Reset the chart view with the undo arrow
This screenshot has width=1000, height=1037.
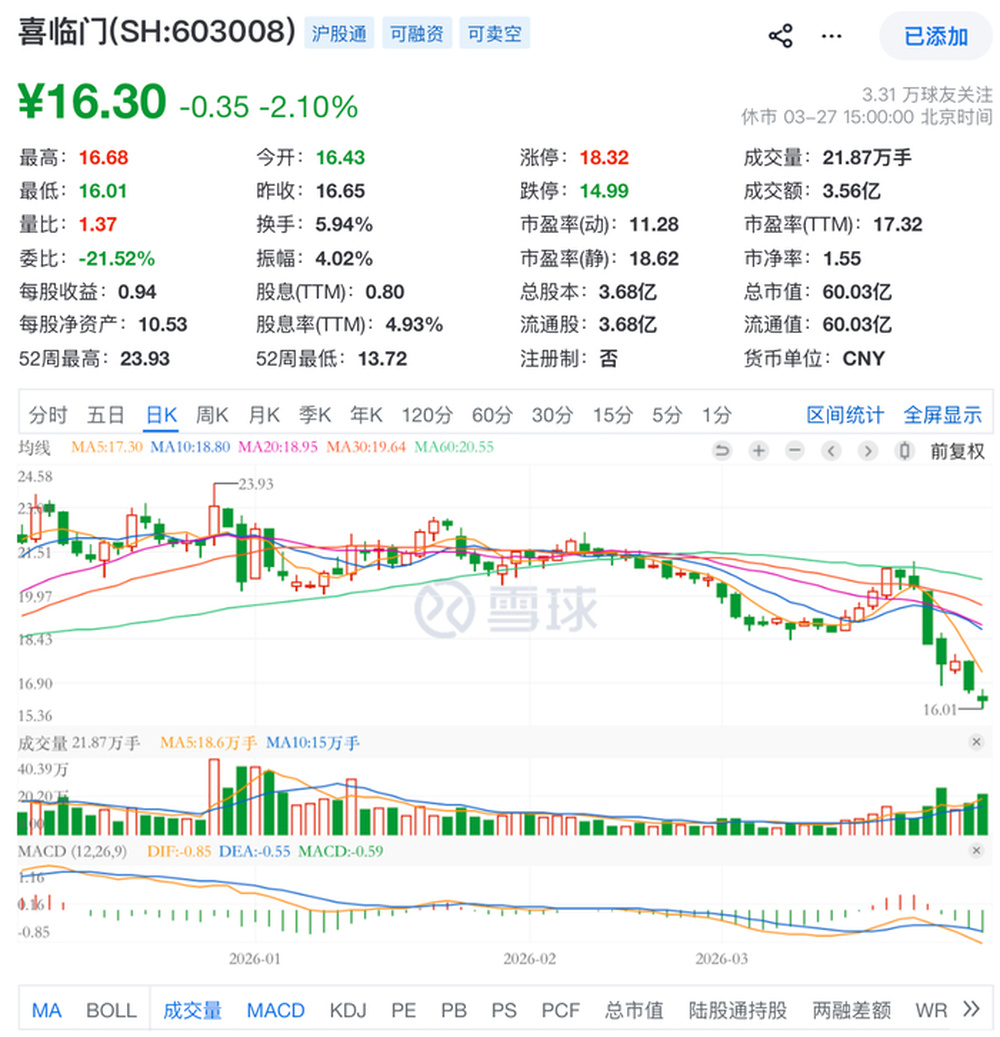[x=721, y=451]
